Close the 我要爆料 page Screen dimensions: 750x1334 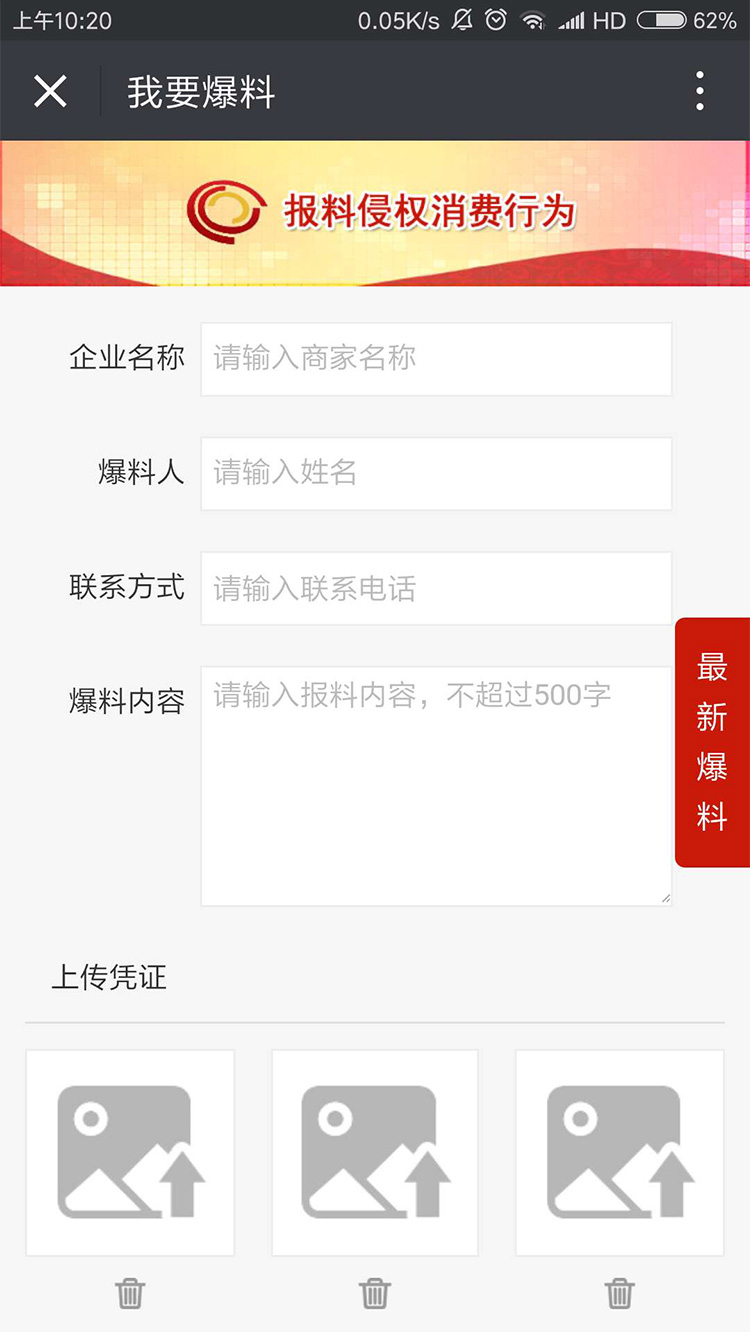click(x=50, y=91)
